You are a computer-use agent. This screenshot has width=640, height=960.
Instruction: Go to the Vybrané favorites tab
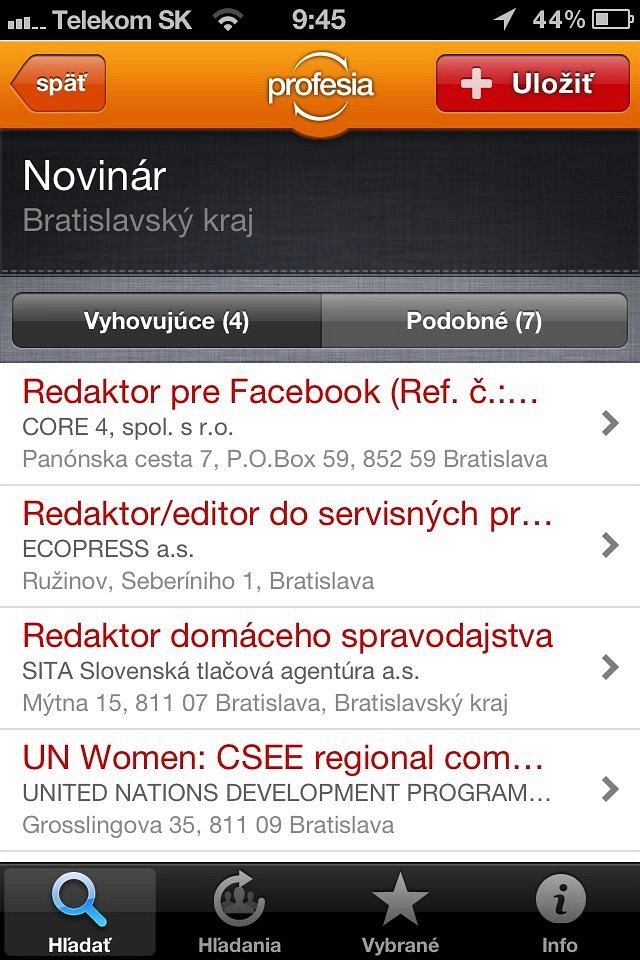tap(400, 912)
